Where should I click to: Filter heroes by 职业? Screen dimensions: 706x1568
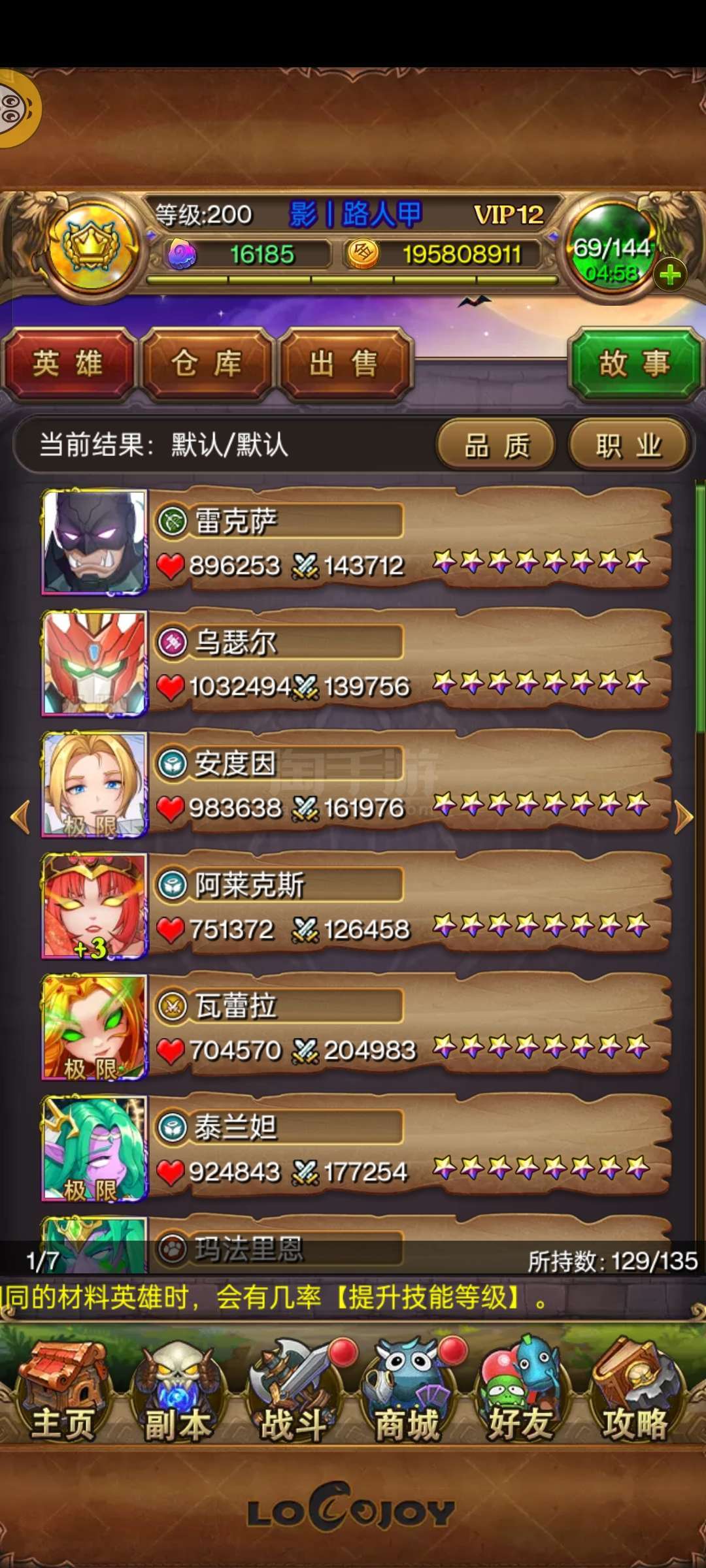(x=628, y=446)
